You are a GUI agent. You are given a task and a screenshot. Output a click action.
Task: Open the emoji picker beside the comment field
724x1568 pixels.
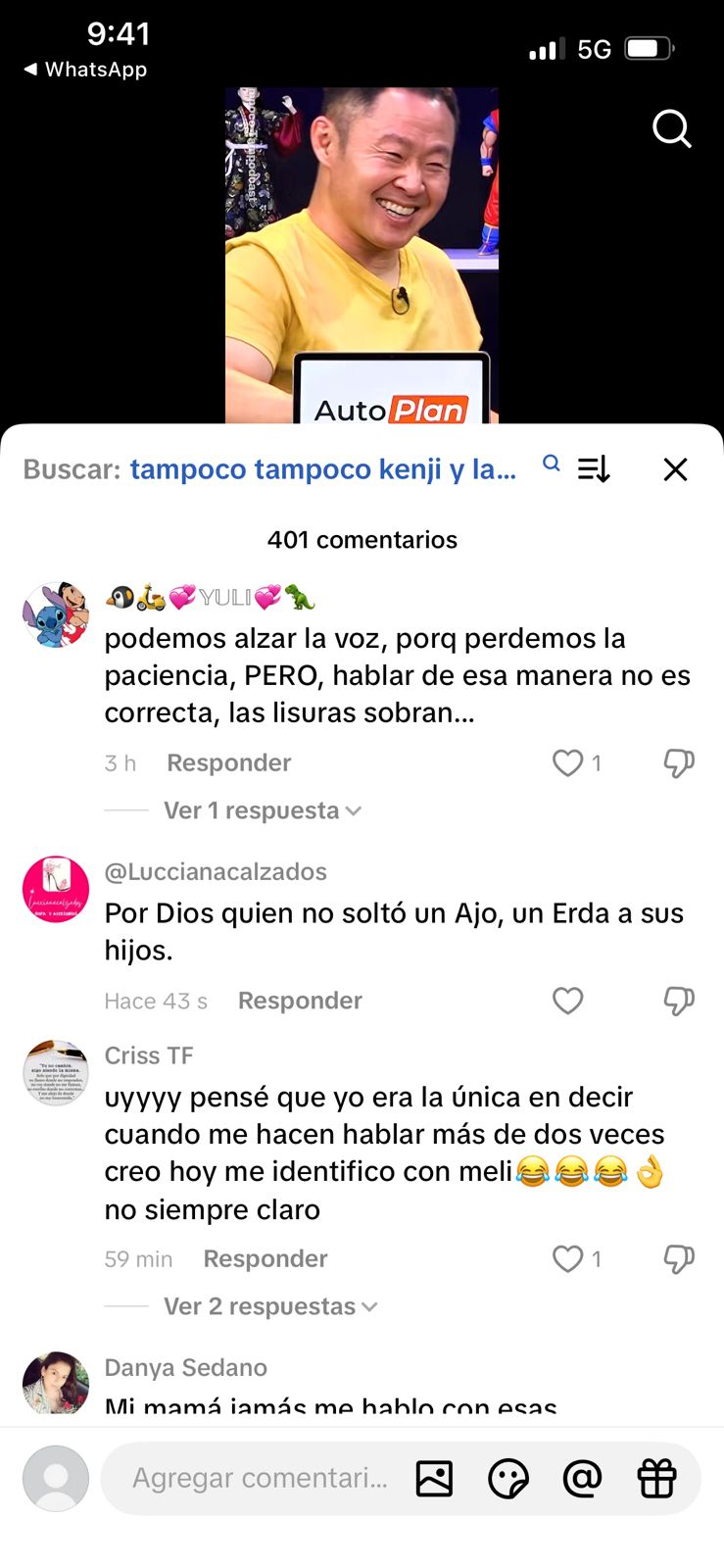point(508,1478)
